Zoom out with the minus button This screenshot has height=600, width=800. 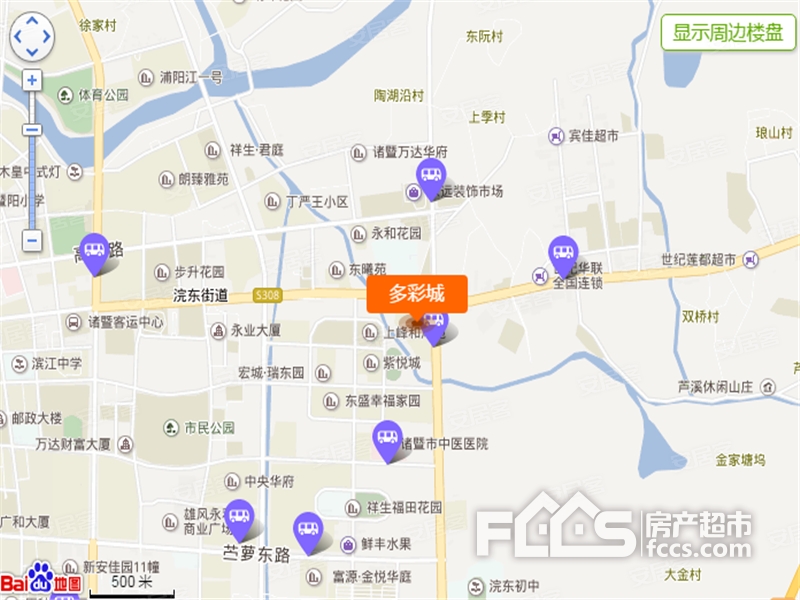[32, 240]
